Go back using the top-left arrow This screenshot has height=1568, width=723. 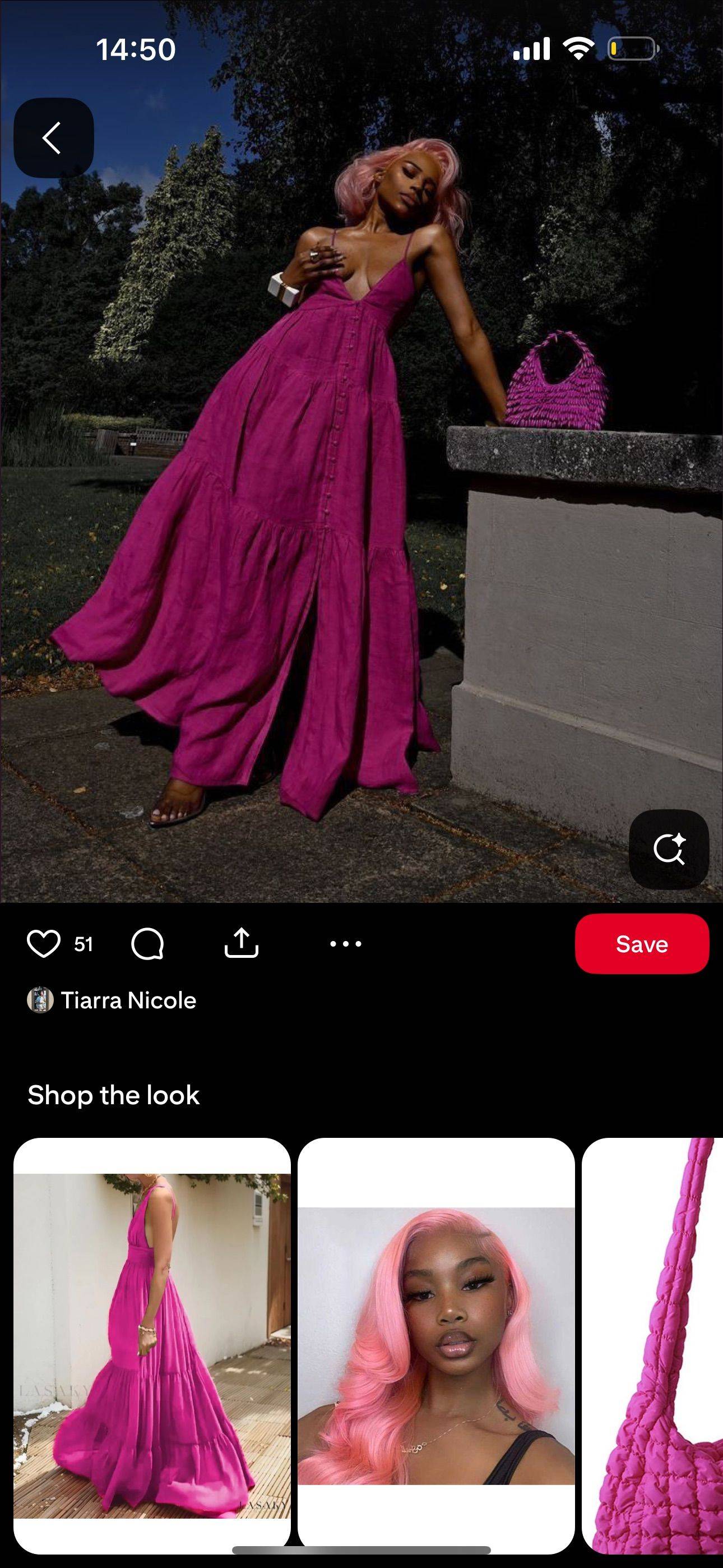[54, 137]
